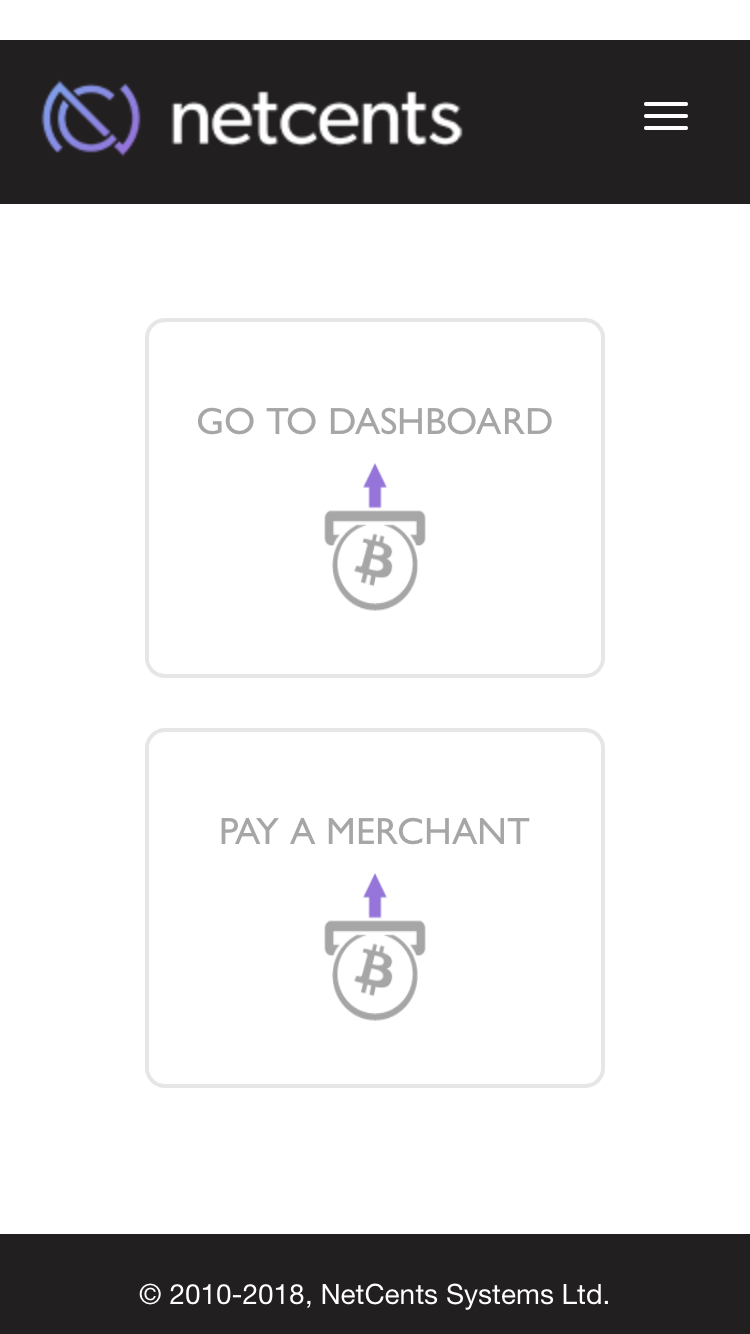Screen dimensions: 750x1334
Task: Open the Go To Dashboard card
Action: click(375, 498)
